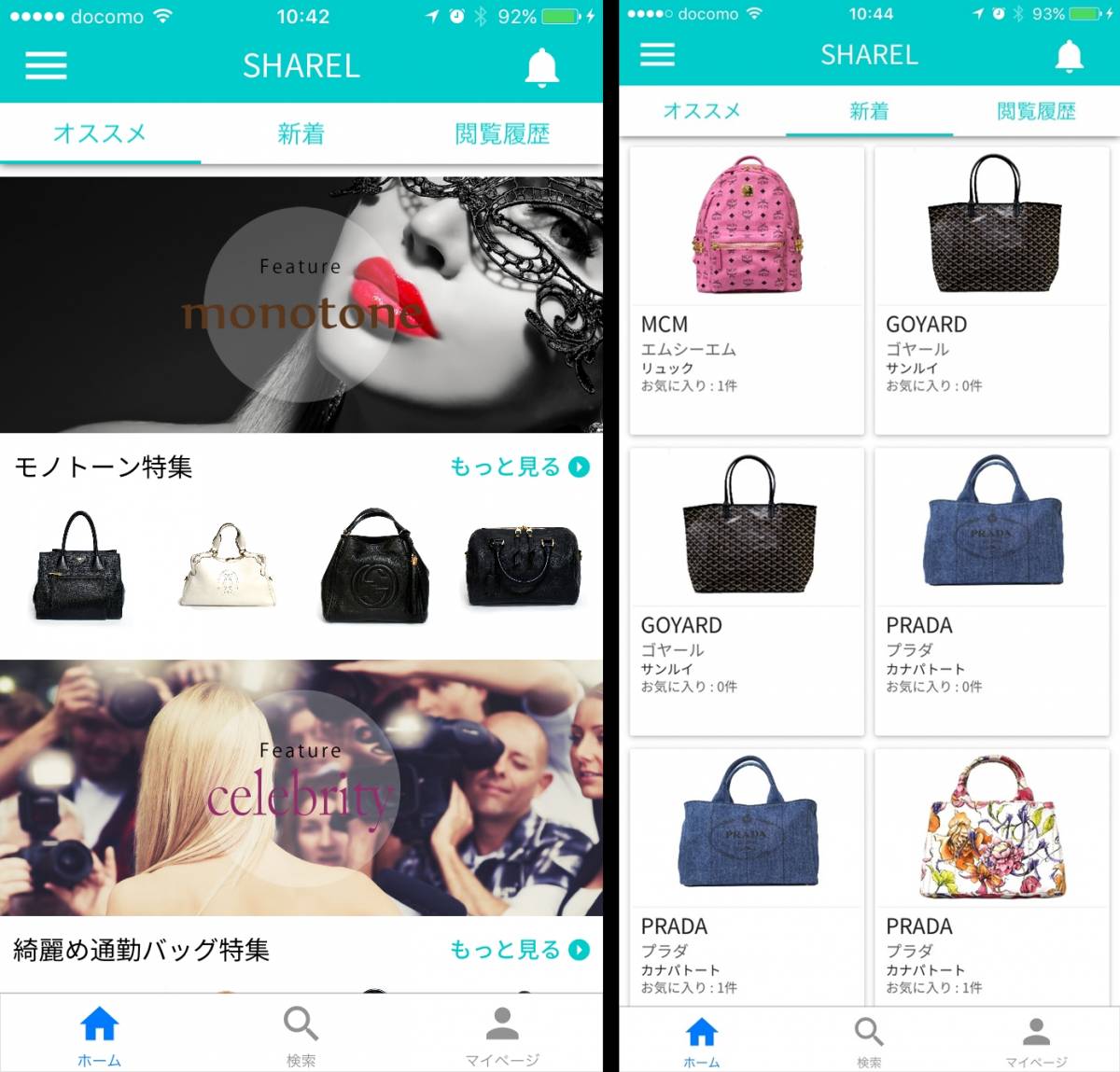View the white handbag in モノトーン特集

coord(227,566)
